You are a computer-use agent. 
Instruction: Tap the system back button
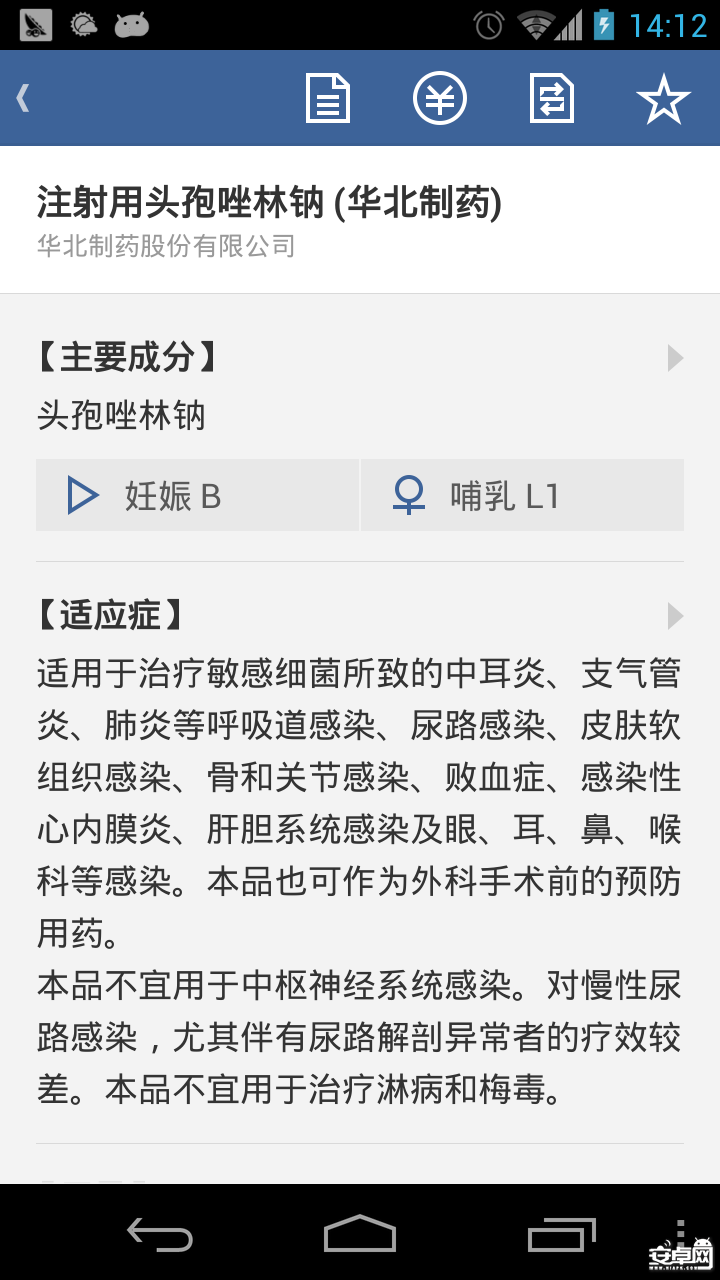pyautogui.click(x=160, y=1235)
